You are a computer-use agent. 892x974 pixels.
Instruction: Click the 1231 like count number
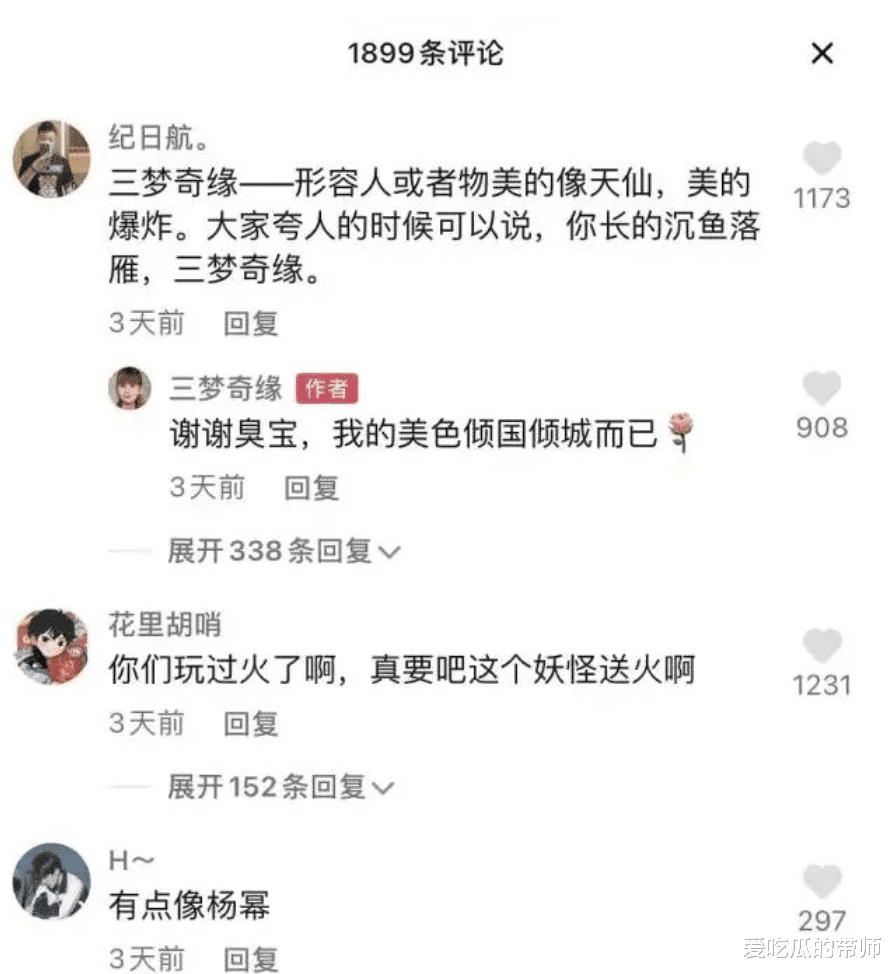point(821,685)
